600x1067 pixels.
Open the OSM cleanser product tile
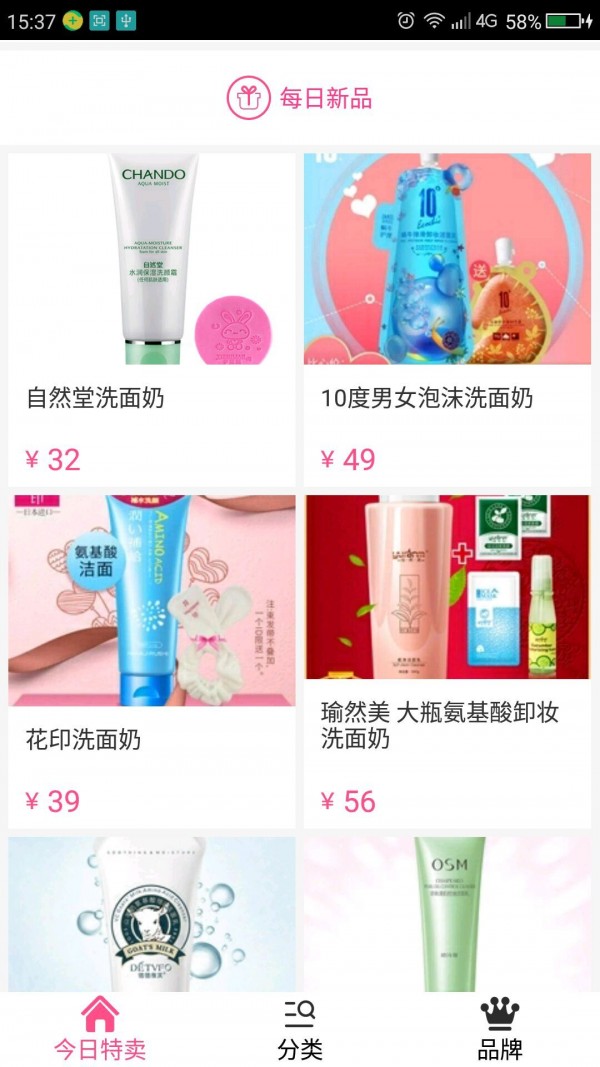pos(447,914)
